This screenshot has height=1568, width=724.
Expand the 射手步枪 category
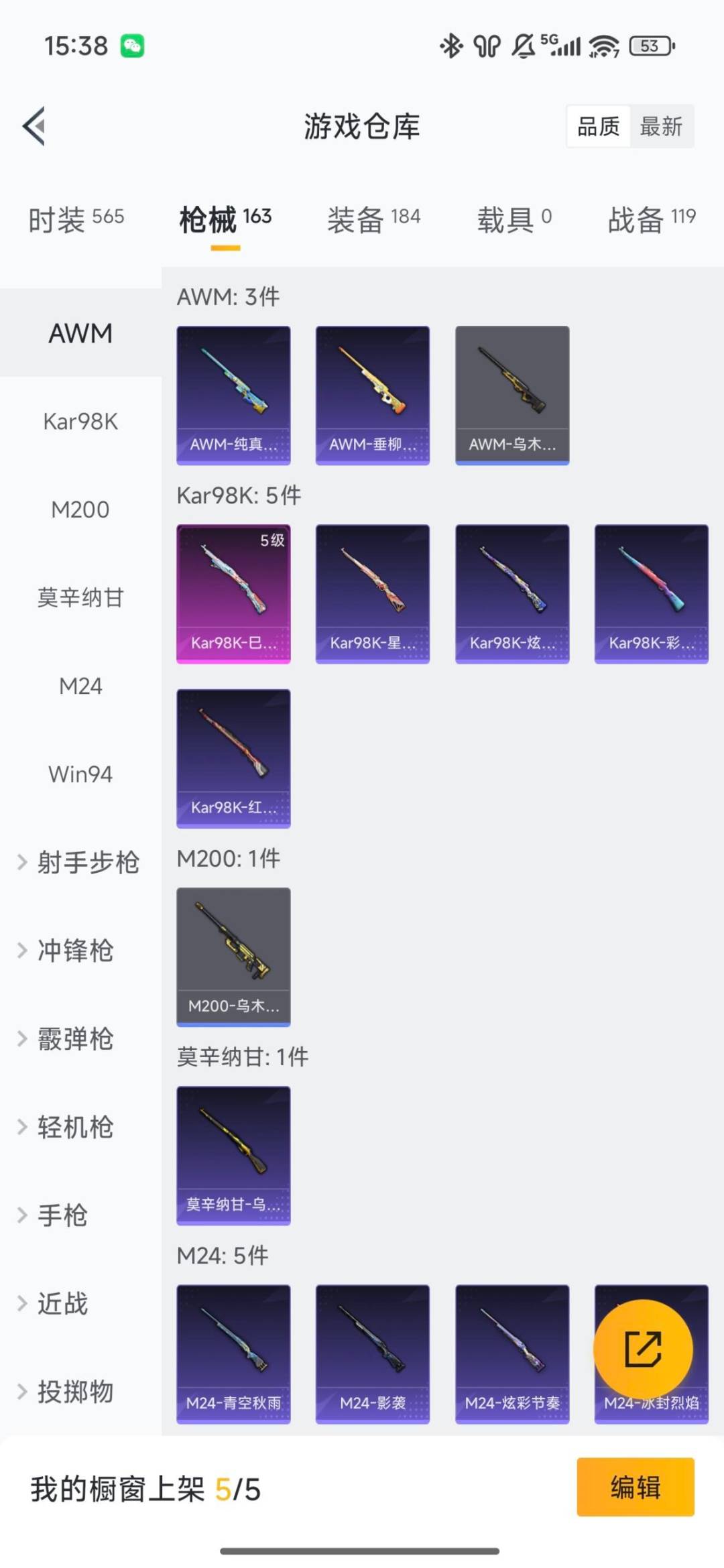pos(79,862)
